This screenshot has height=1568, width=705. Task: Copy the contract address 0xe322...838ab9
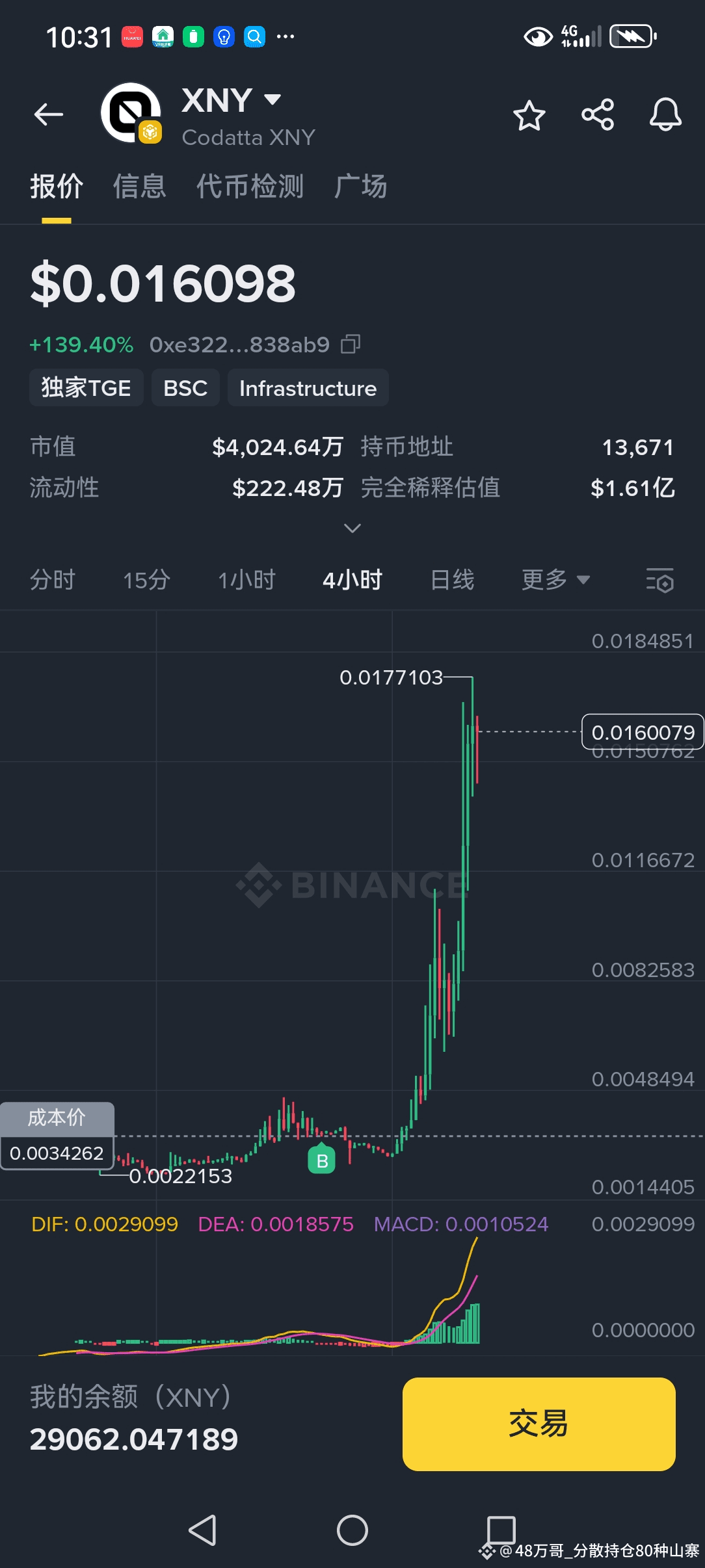[351, 344]
